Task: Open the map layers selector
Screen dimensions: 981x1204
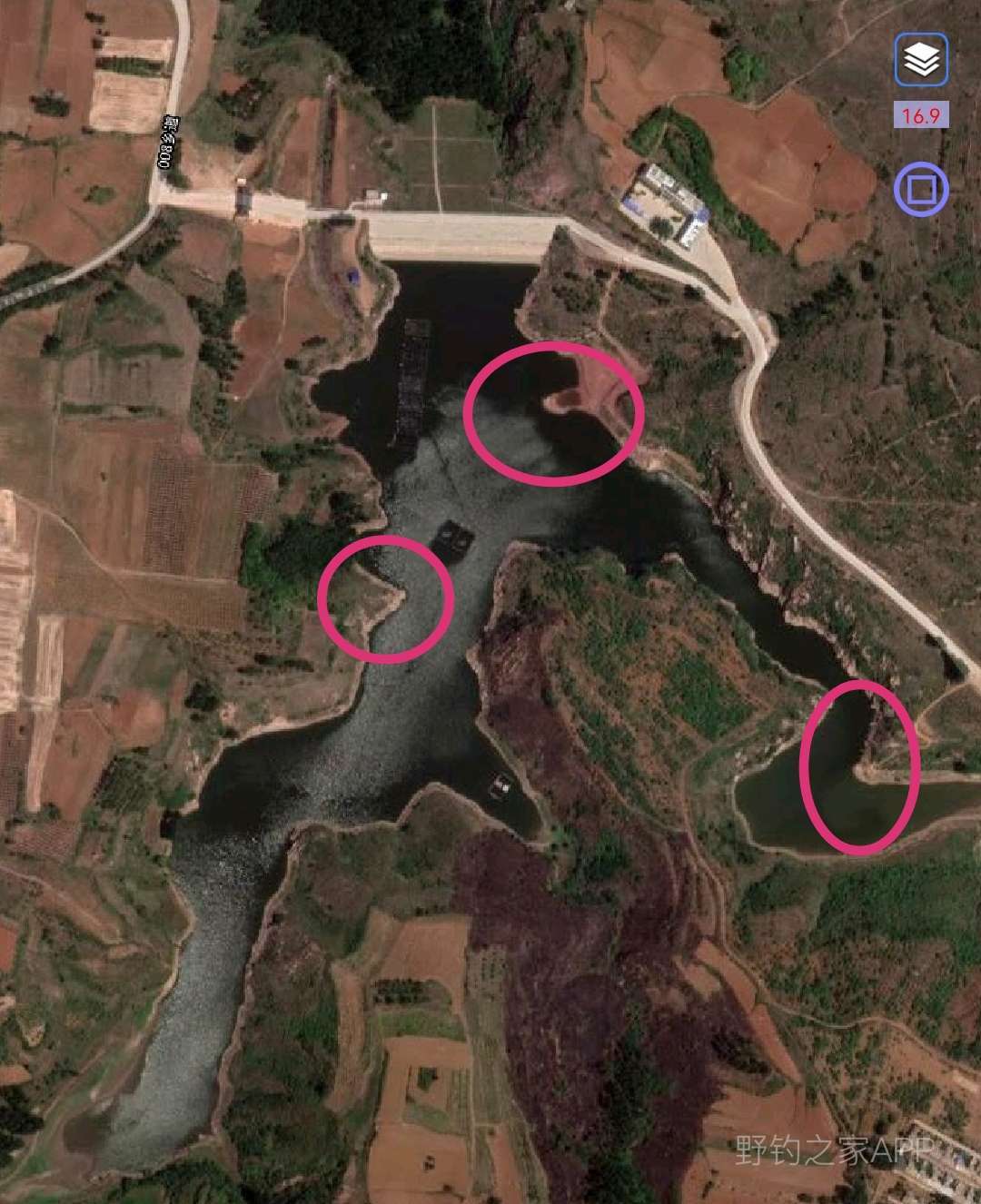Action: [921, 60]
